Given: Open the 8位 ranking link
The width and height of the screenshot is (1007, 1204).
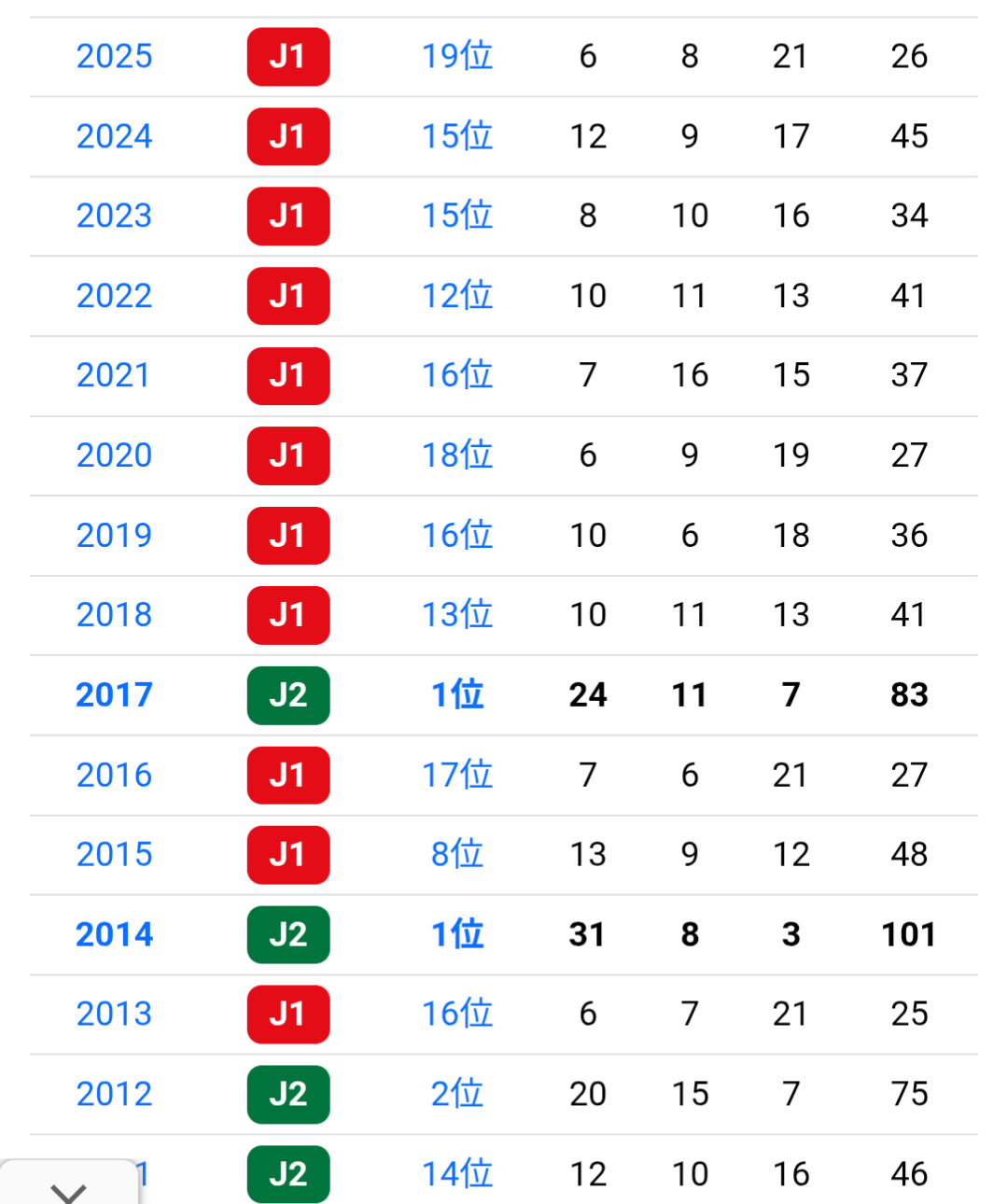Looking at the screenshot, I should point(457,855).
